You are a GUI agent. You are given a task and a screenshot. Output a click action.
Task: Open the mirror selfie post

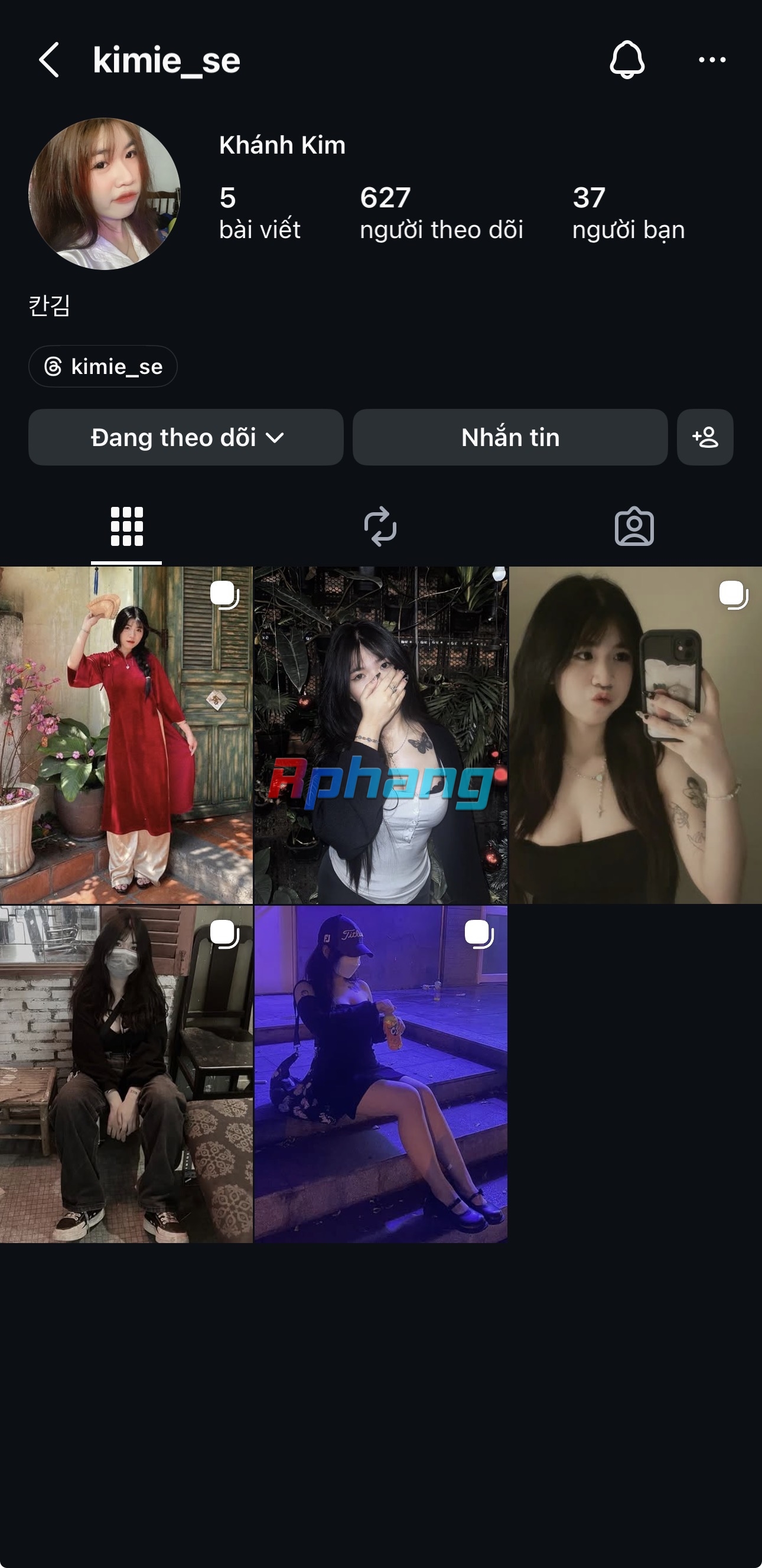[x=636, y=736]
